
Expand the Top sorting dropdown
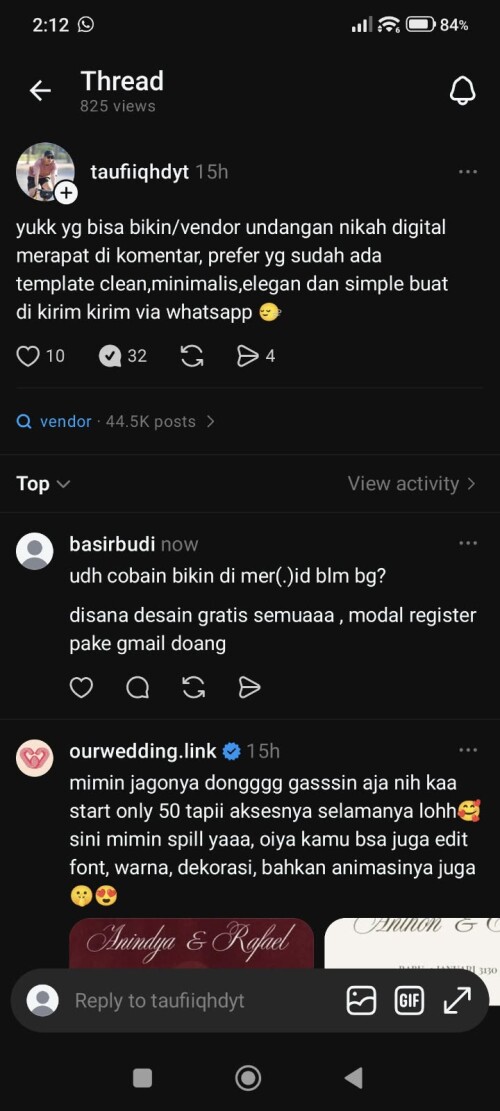(43, 484)
